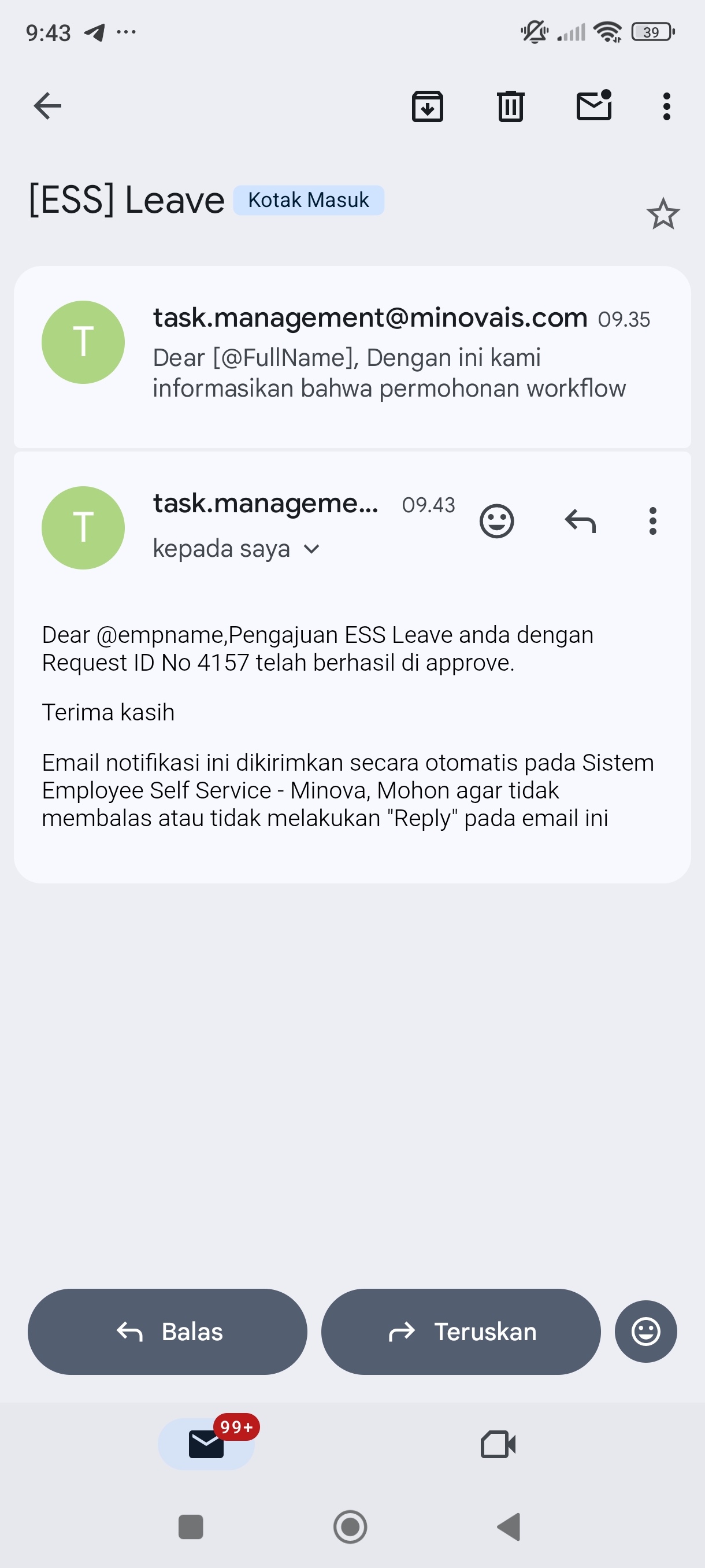Go to the system home screen
This screenshot has width=705, height=1568.
pyautogui.click(x=350, y=1526)
